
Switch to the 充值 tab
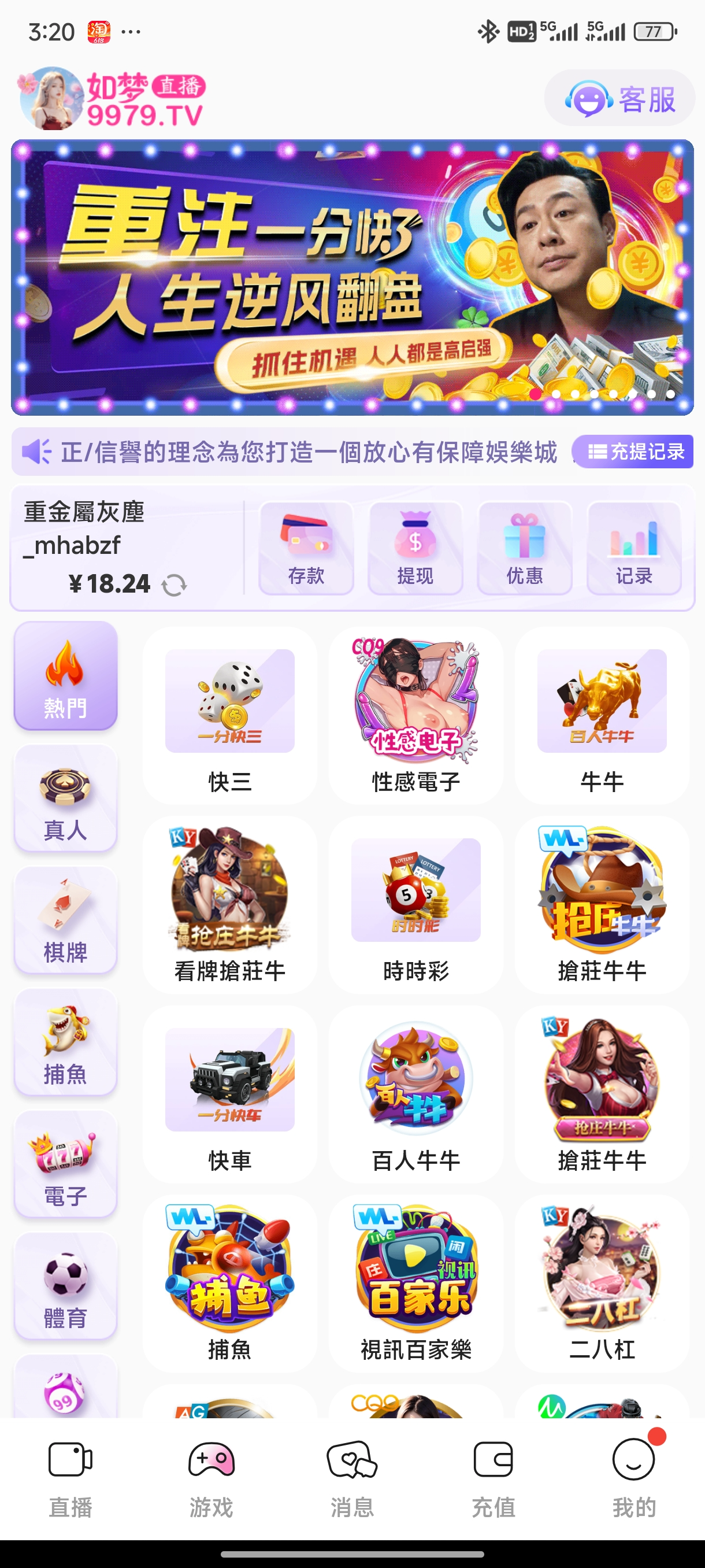(x=493, y=1478)
